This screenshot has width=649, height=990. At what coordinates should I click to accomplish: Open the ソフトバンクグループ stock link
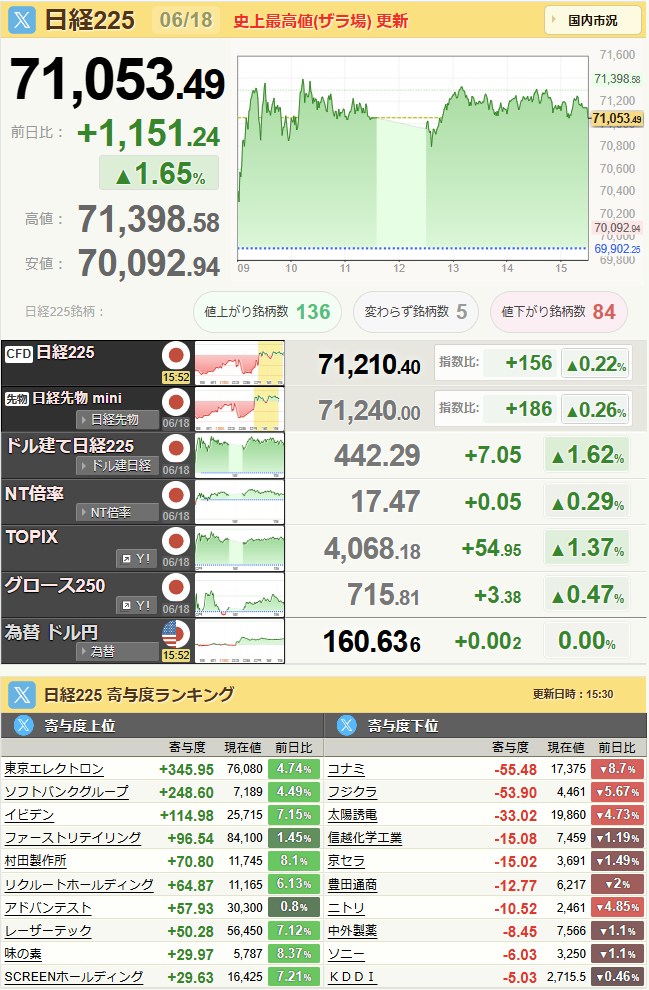[x=66, y=791]
